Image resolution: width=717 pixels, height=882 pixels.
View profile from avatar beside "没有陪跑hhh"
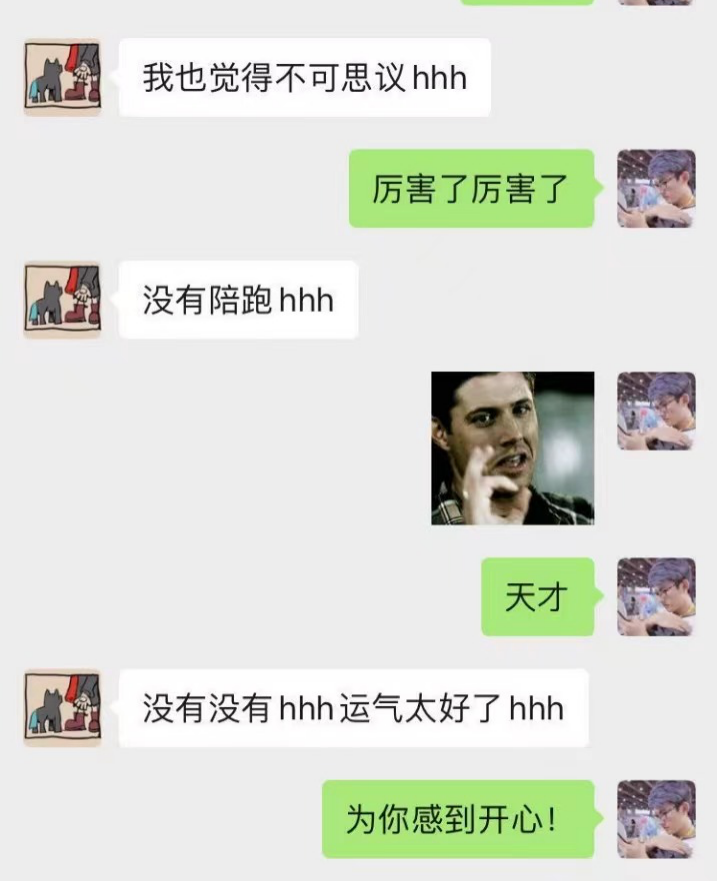pos(62,300)
